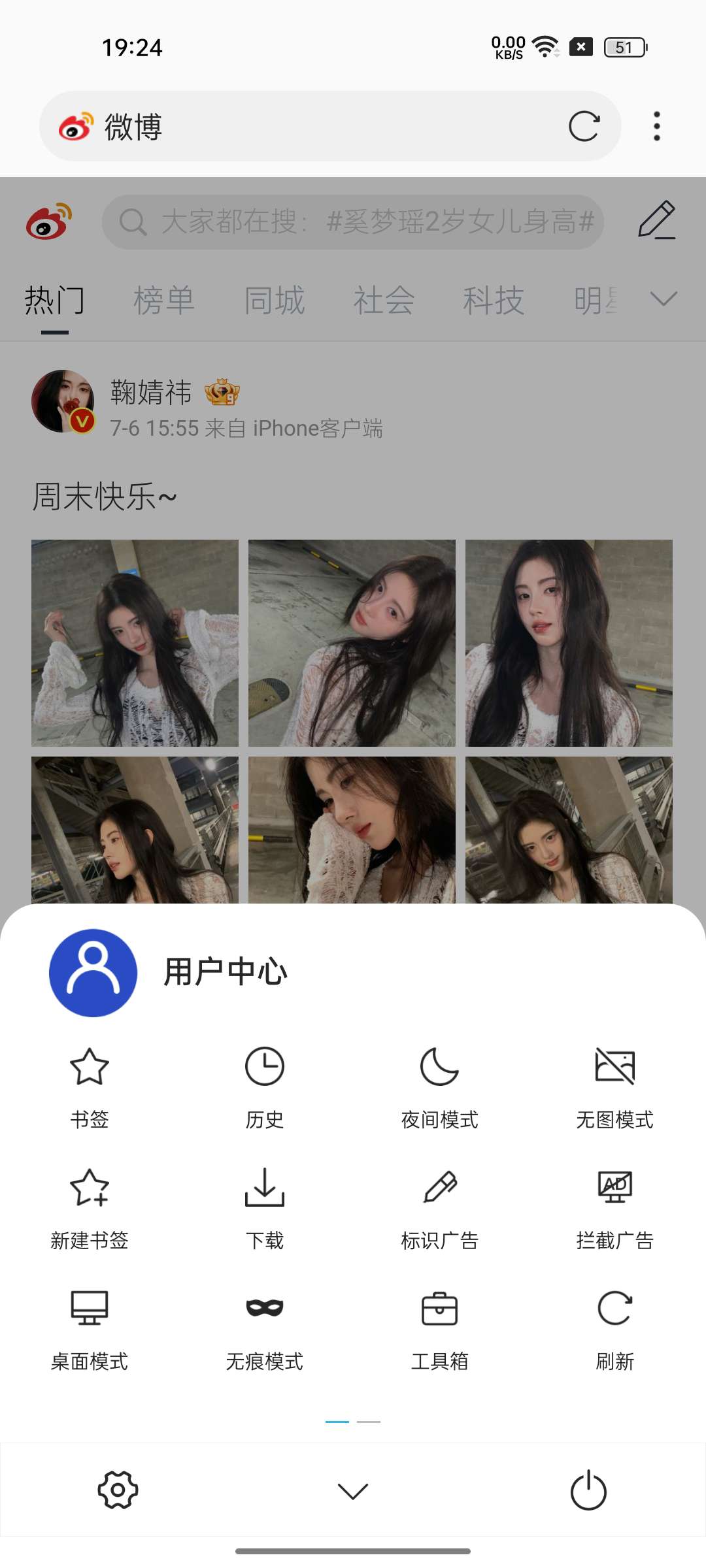Reload the page from the address bar

click(584, 126)
